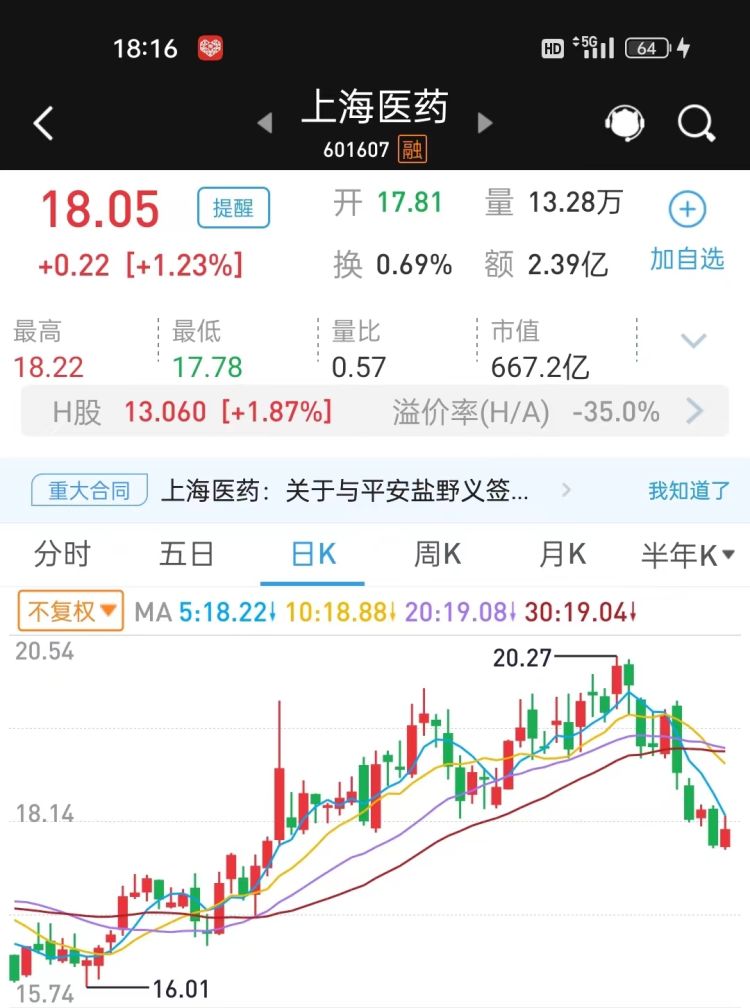Tap the 重大合同 announcement label
Viewport: 750px width, 1008px height.
point(88,489)
